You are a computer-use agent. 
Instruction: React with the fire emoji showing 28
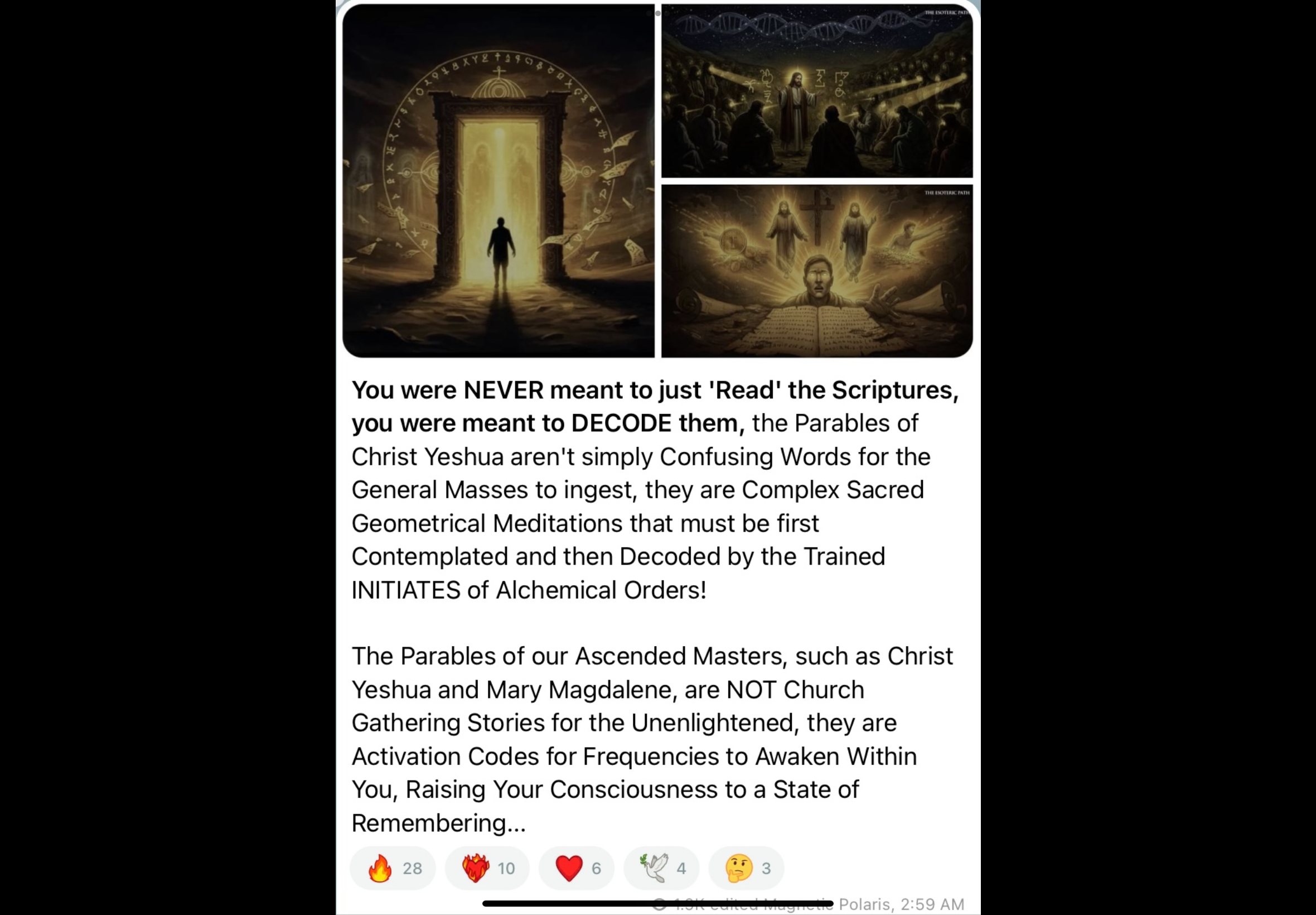point(393,868)
